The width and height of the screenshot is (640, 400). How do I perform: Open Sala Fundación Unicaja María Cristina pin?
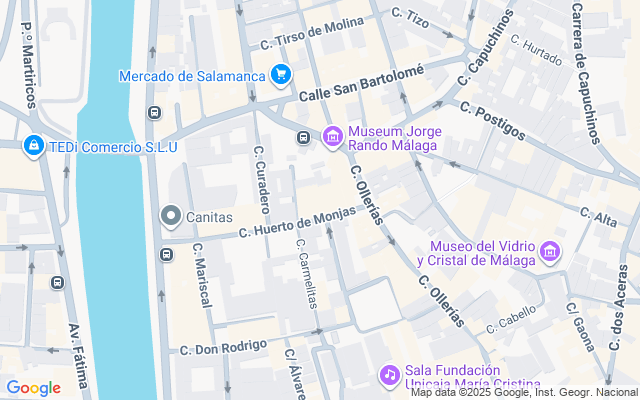389,375
